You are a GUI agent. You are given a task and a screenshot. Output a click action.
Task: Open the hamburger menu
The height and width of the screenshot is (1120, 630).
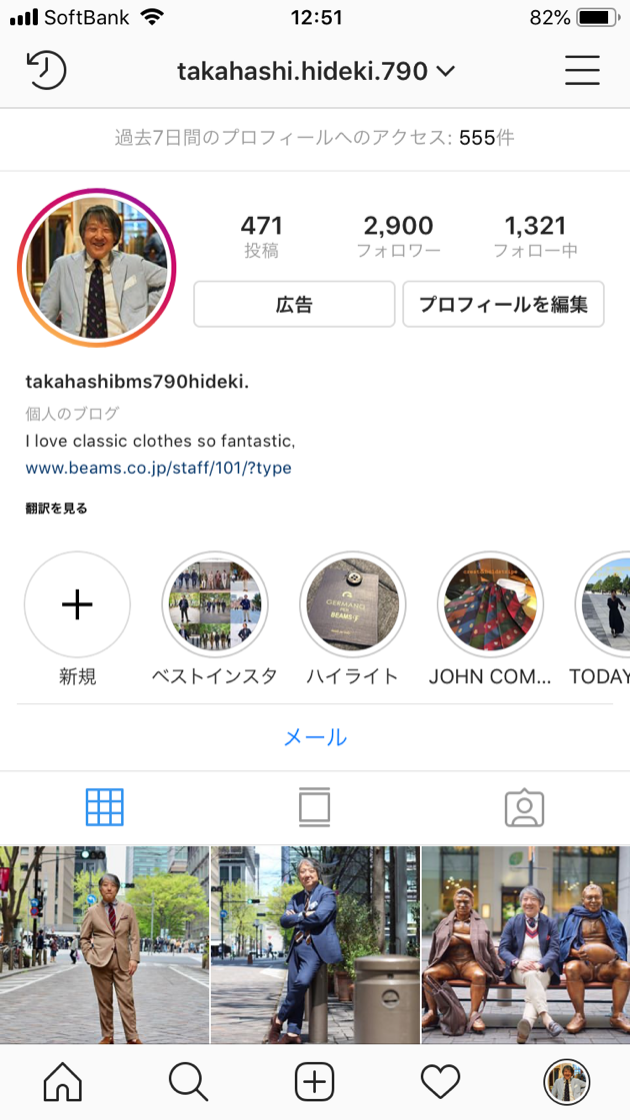pyautogui.click(x=582, y=70)
